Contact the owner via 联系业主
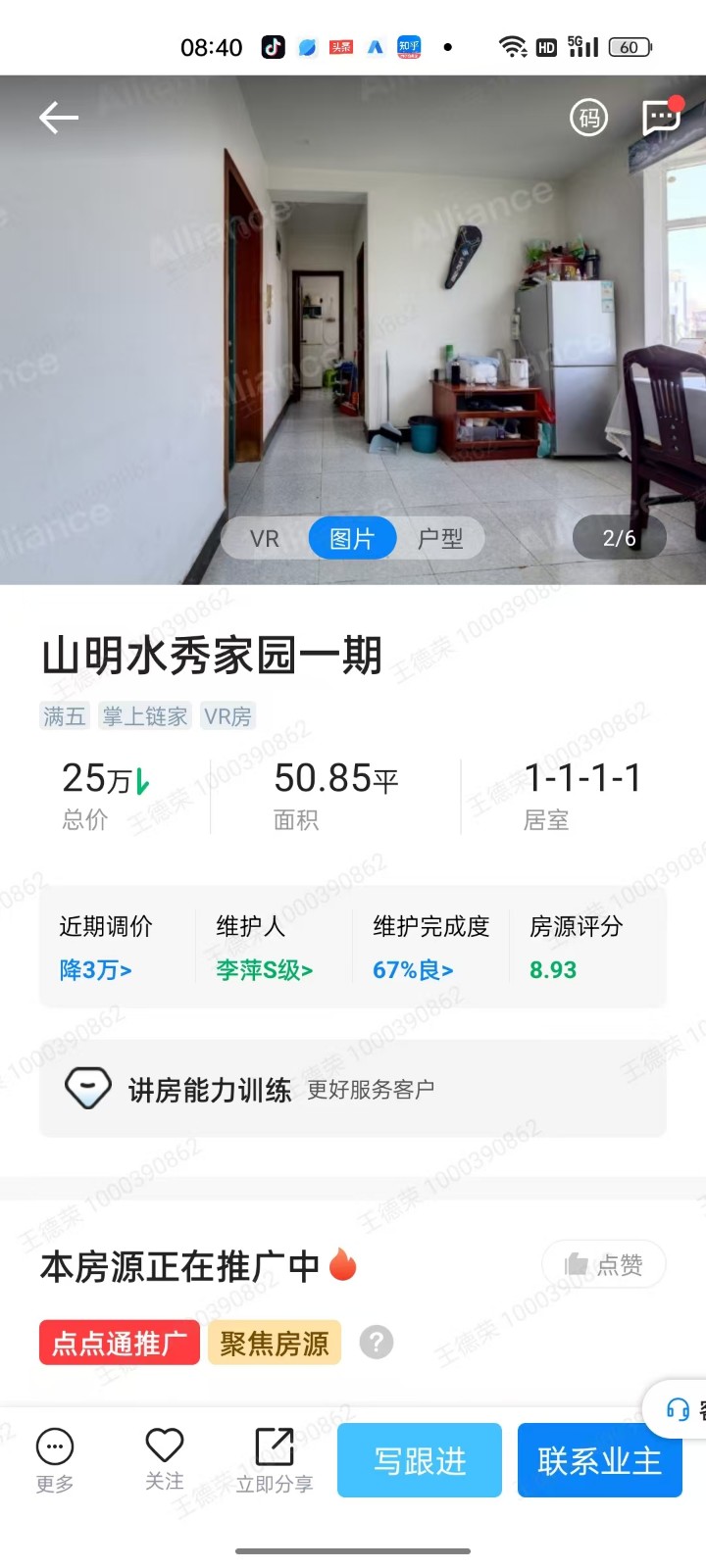The height and width of the screenshot is (1568, 706). (599, 1460)
